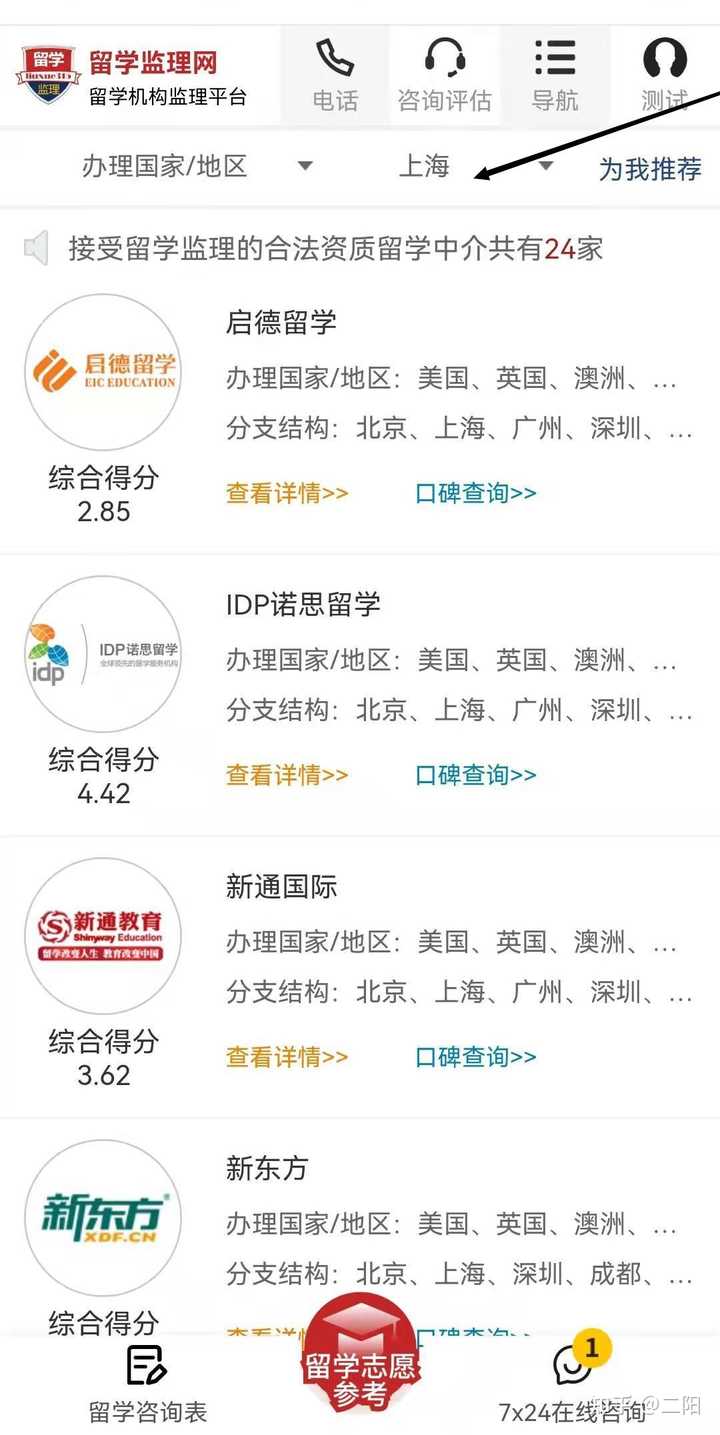
Task: Open the 导航 menu list
Action: (x=555, y=75)
